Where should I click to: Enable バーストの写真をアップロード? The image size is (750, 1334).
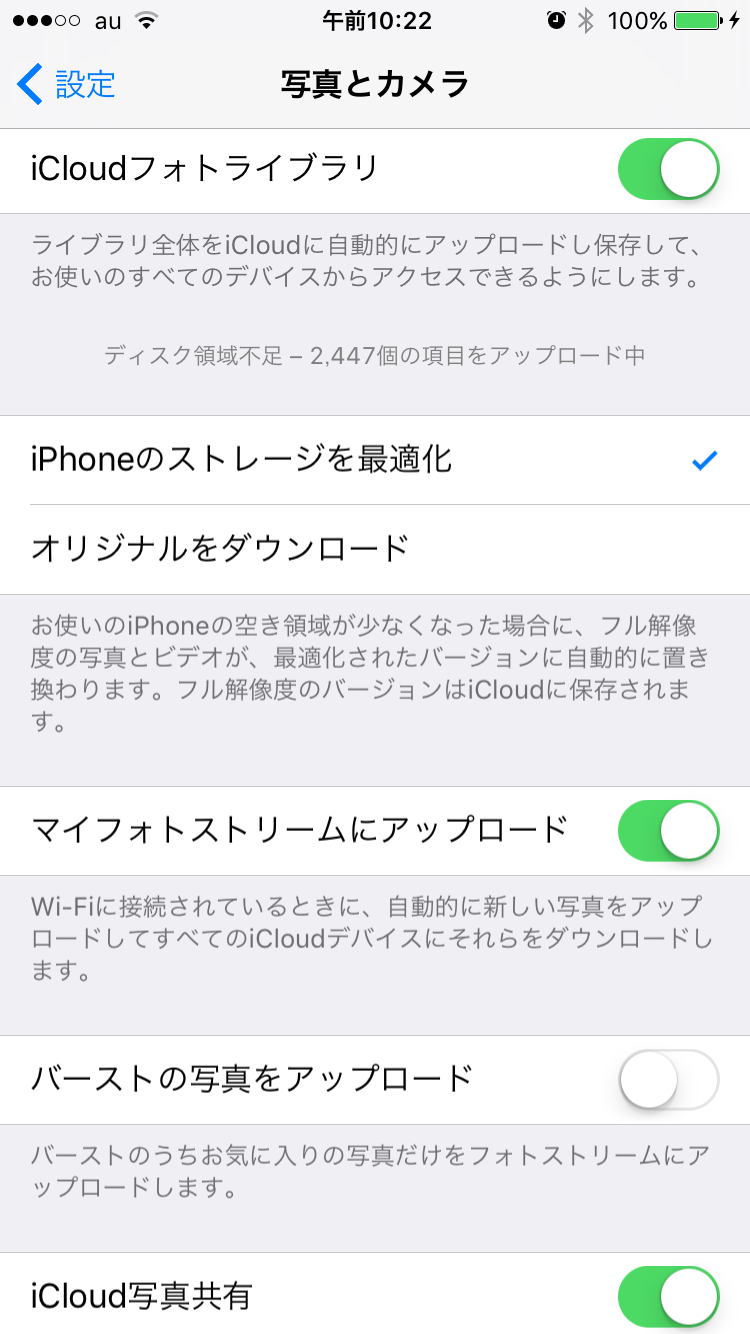668,1079
